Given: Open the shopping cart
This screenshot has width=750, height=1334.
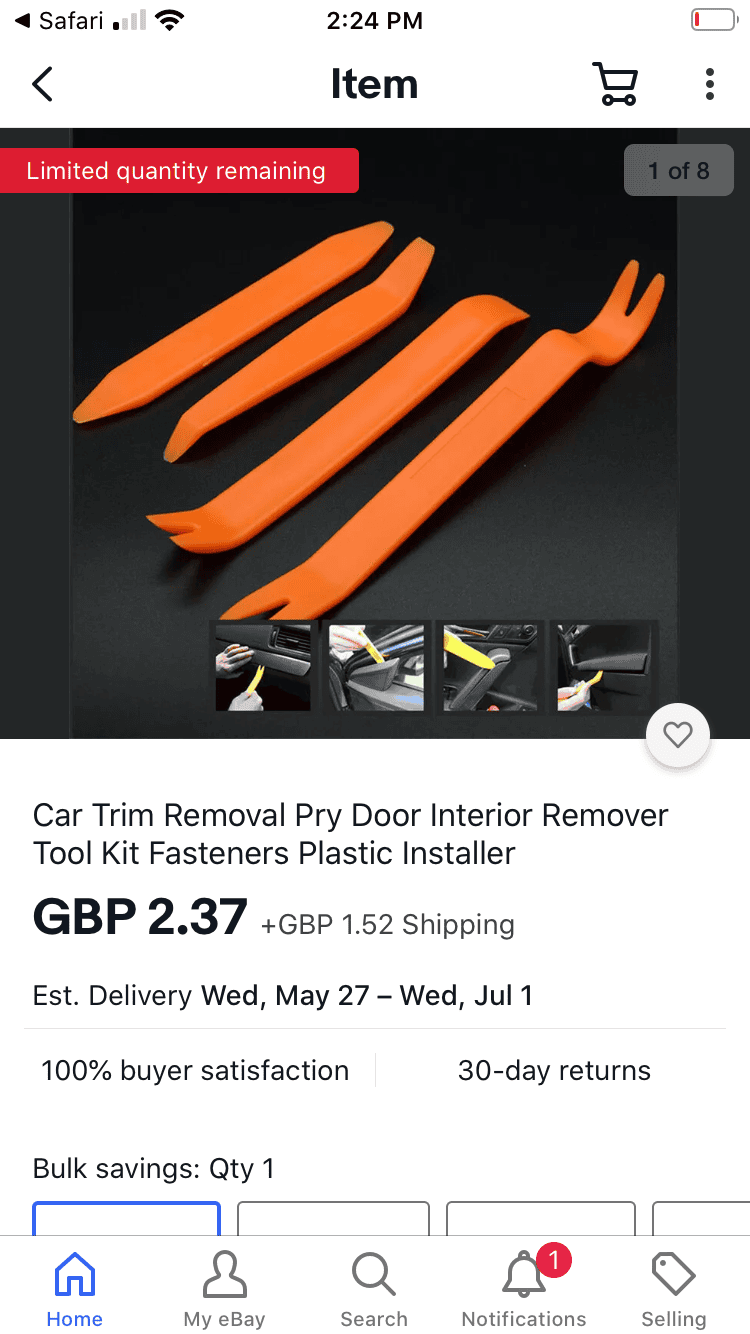Looking at the screenshot, I should tap(614, 85).
